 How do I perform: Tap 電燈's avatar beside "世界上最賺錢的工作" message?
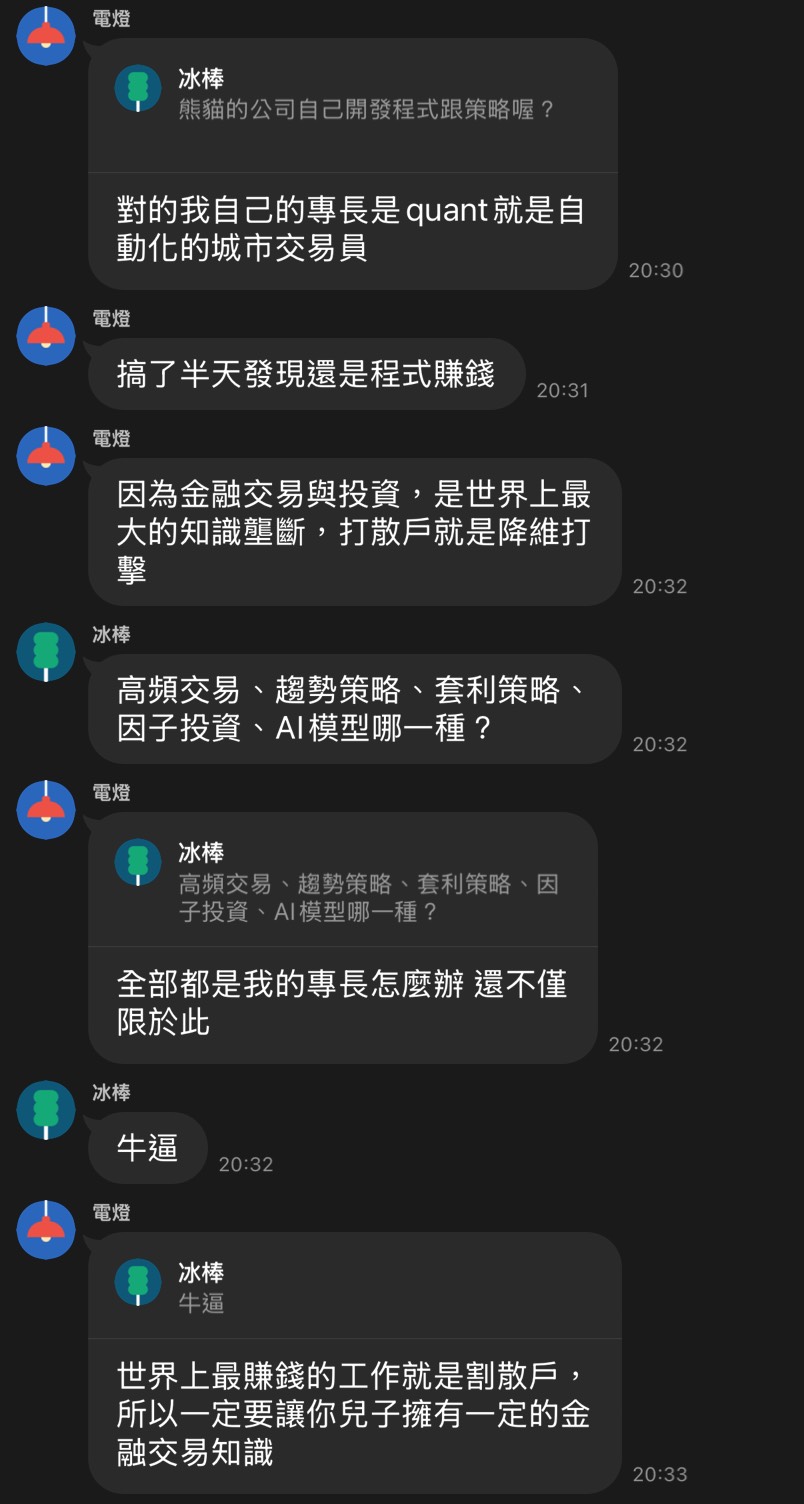(46, 1230)
